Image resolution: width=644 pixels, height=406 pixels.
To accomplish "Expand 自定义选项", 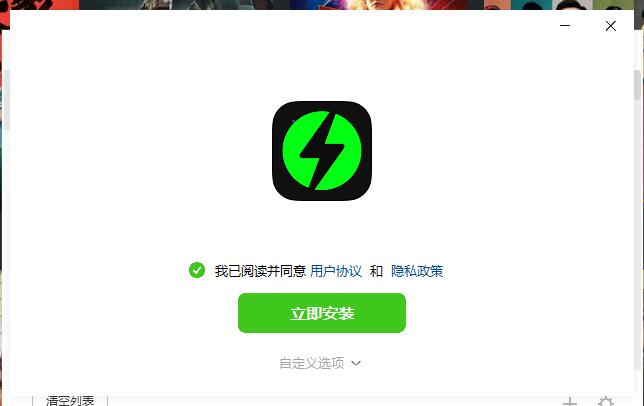I will pyautogui.click(x=320, y=363).
